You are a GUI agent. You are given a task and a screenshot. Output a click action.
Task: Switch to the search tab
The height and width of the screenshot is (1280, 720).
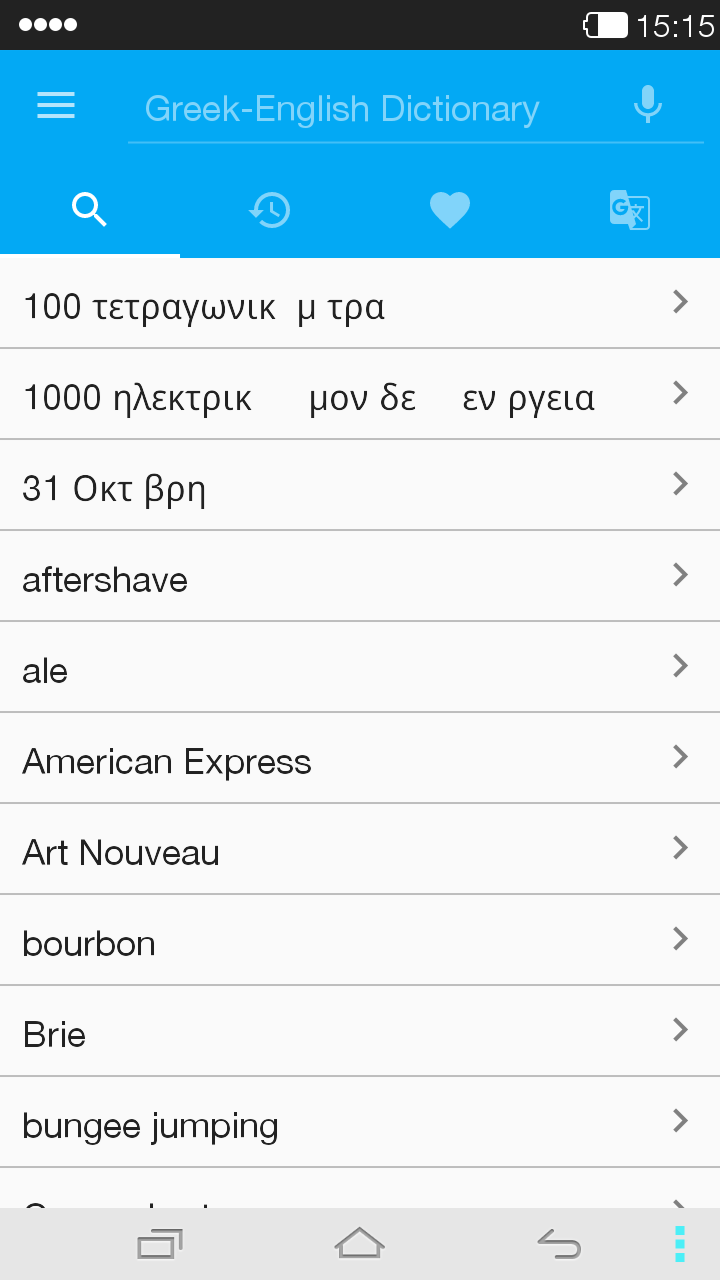(x=90, y=210)
